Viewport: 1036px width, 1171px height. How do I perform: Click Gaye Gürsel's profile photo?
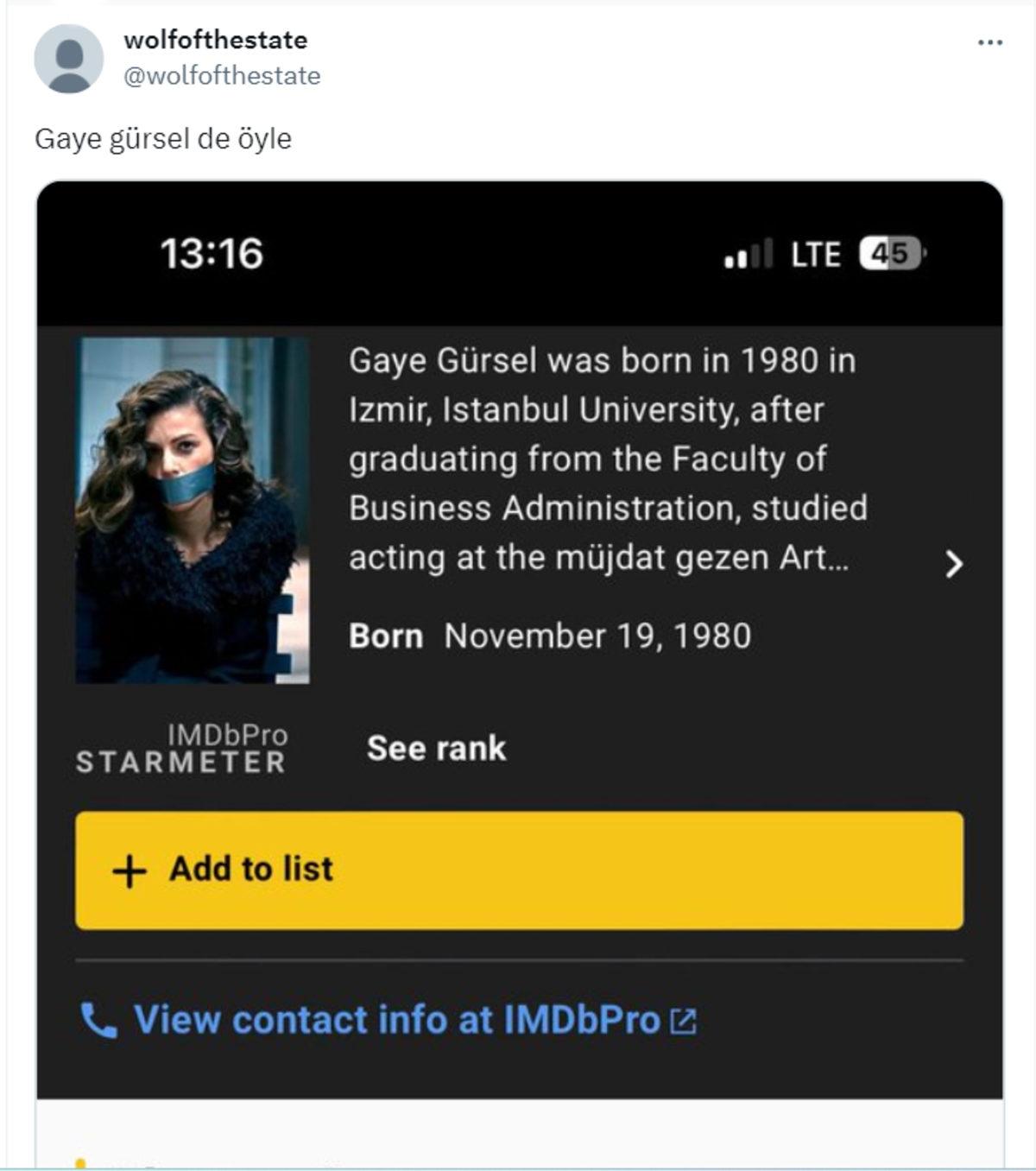[x=197, y=510]
